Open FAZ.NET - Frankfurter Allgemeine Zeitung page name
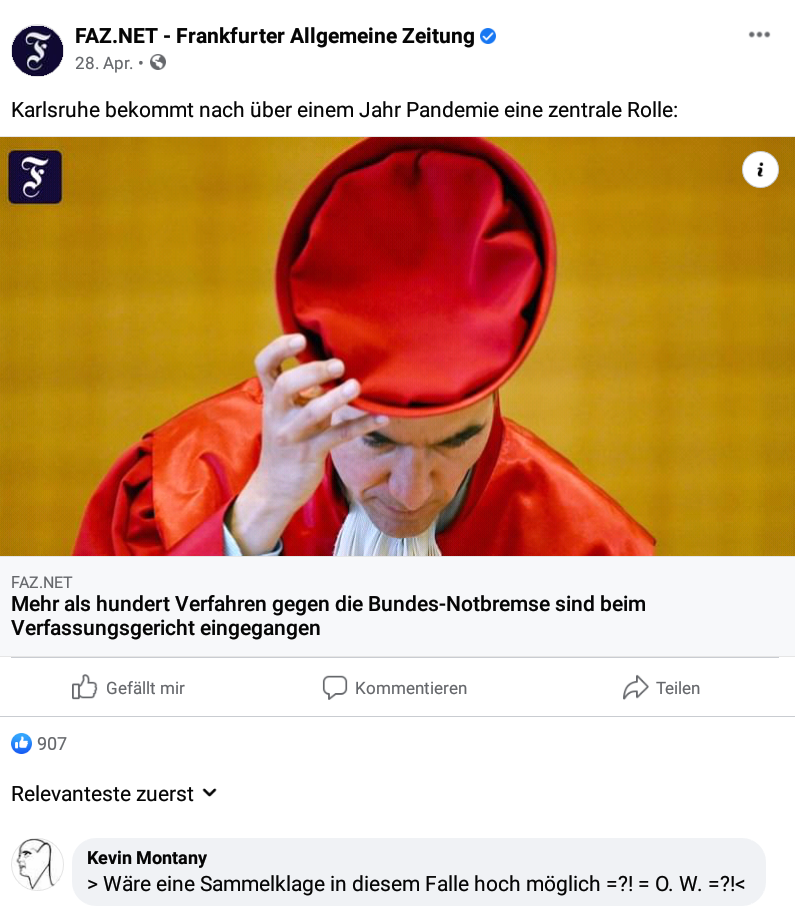This screenshot has width=795, height=917. (x=274, y=37)
